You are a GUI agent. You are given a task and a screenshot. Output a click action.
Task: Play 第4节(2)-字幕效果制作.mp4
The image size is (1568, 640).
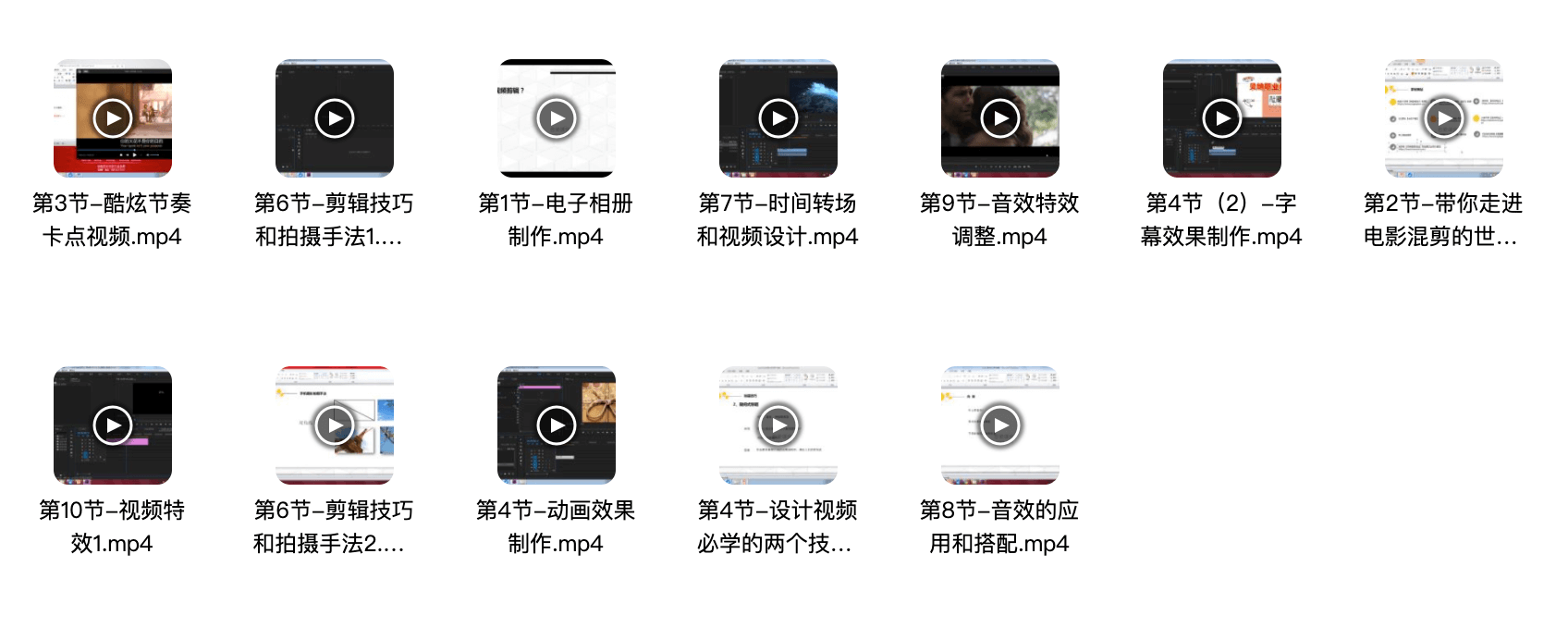coord(1222,118)
